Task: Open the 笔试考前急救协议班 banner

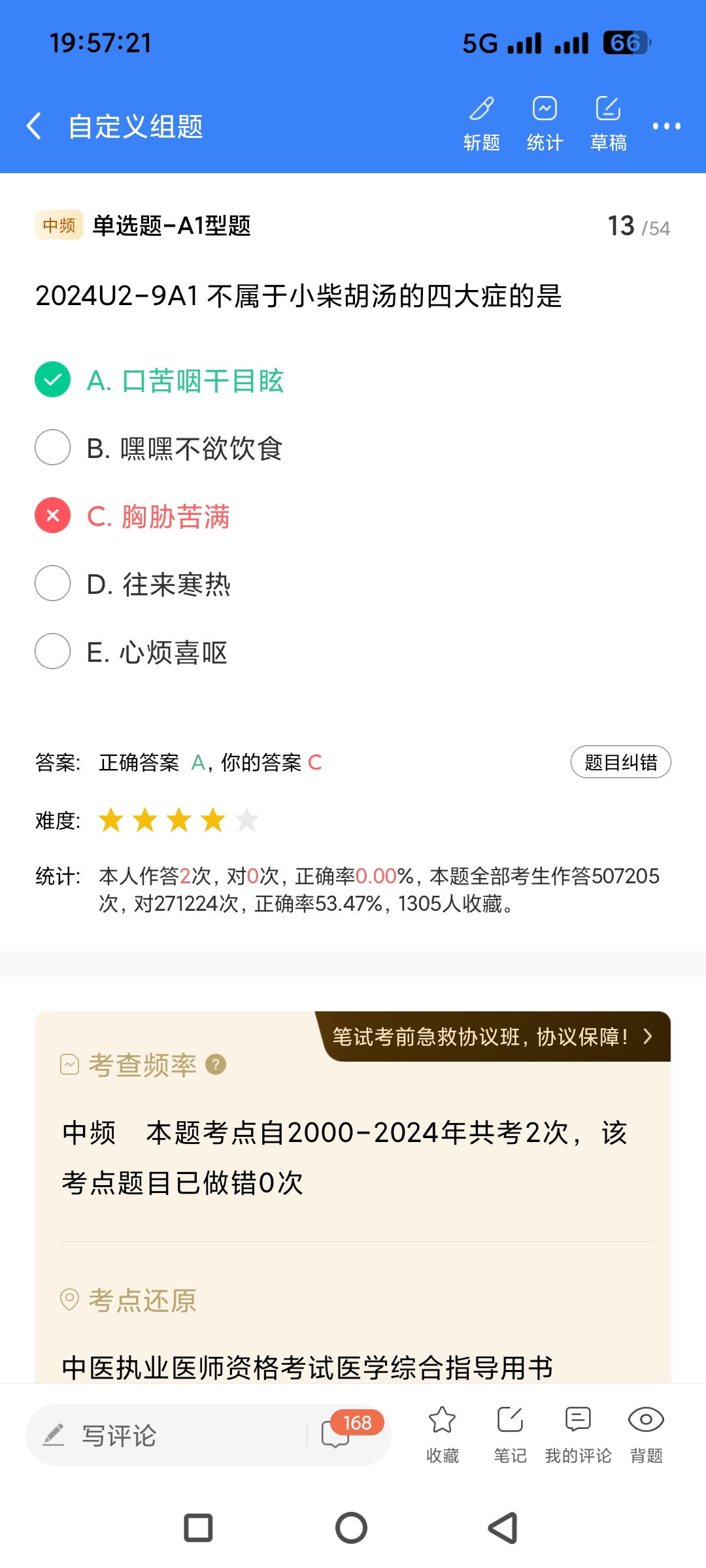Action: click(x=493, y=1037)
